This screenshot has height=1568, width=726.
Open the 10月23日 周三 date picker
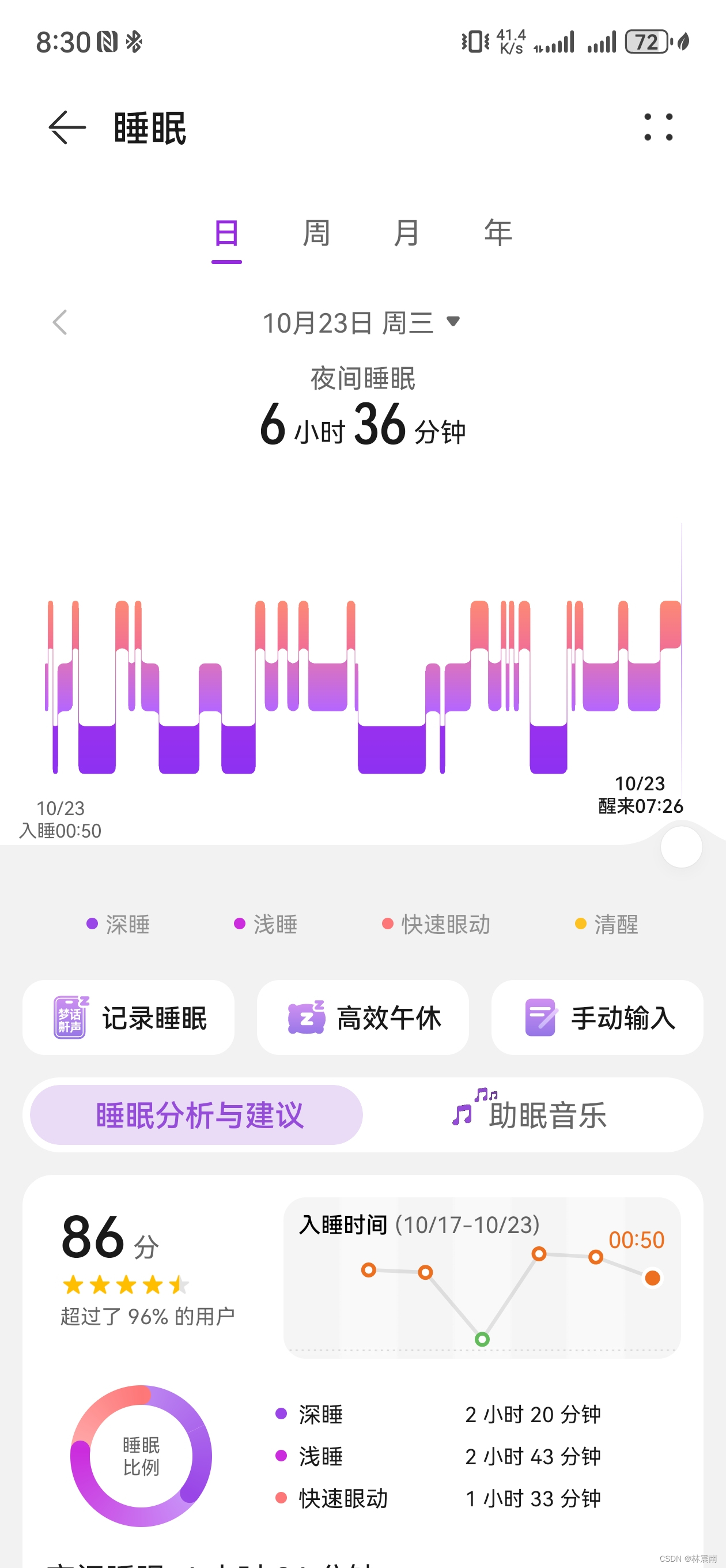tap(361, 323)
